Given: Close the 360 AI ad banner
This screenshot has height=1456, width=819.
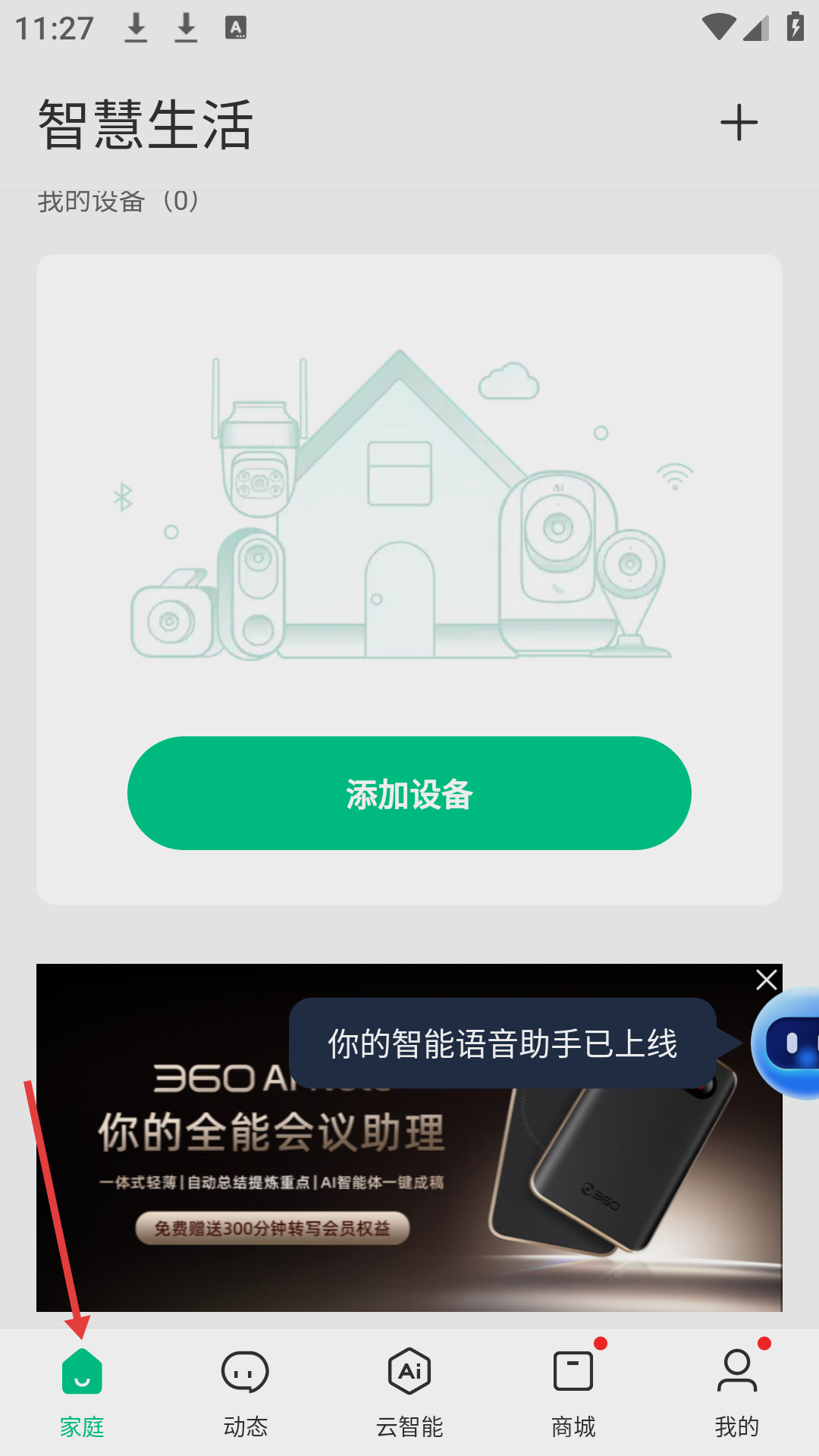Looking at the screenshot, I should 767,980.
